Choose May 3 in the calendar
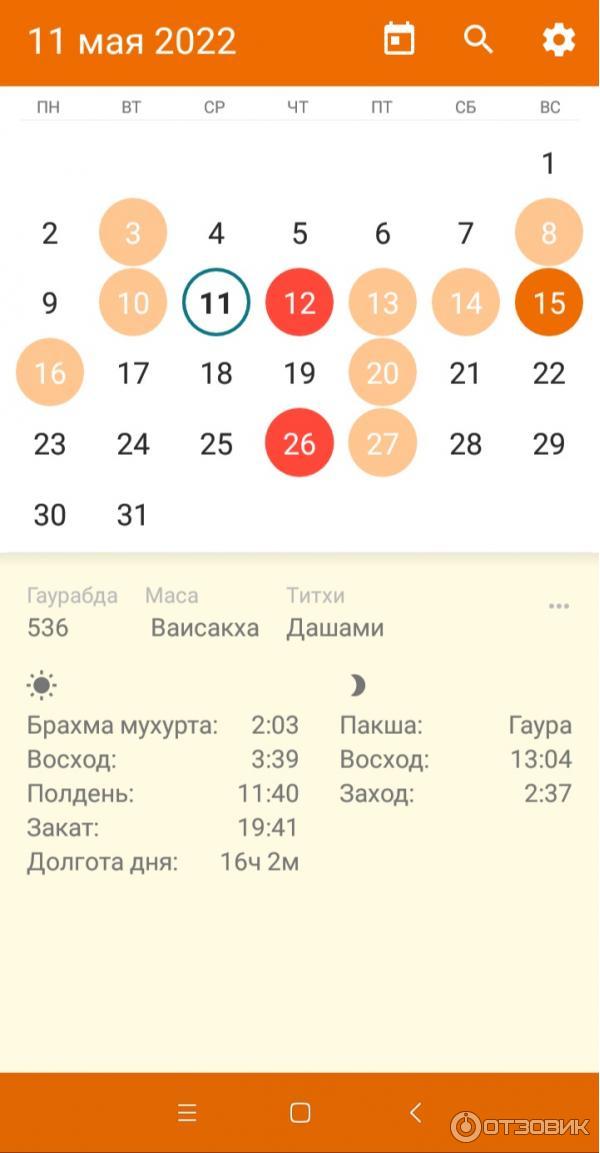 [133, 233]
